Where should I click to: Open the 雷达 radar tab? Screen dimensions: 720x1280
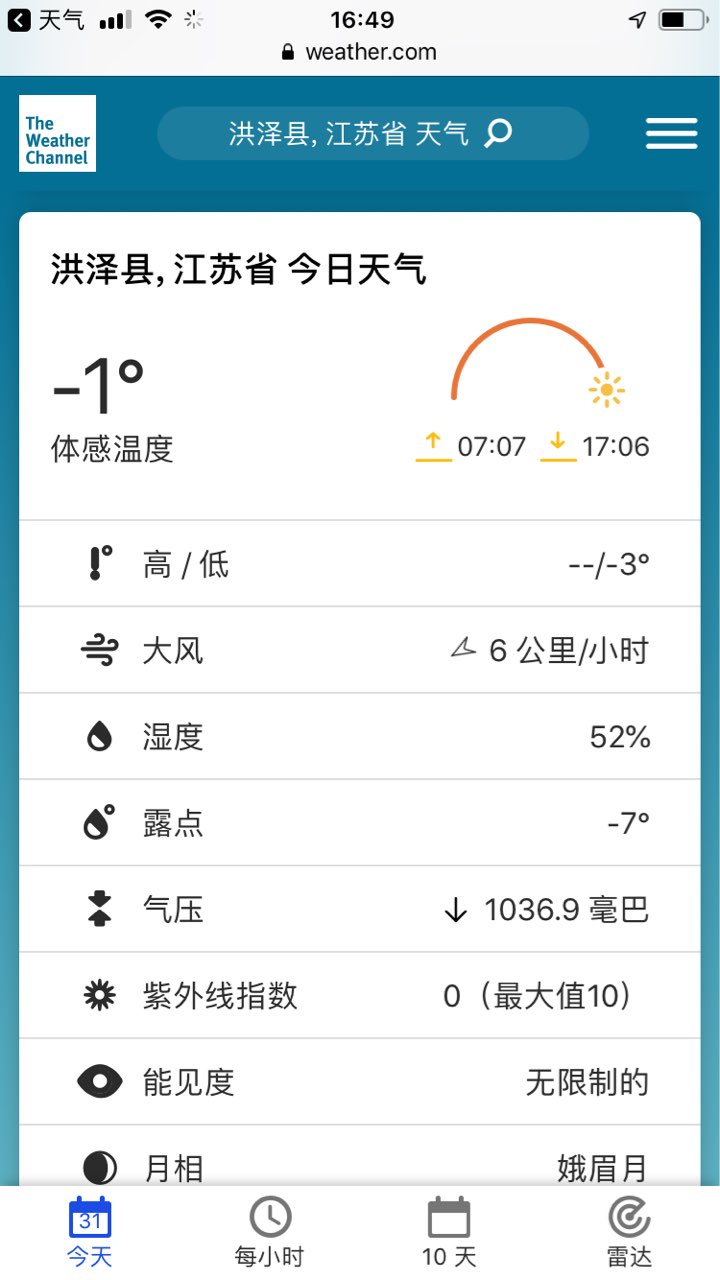(x=629, y=1232)
